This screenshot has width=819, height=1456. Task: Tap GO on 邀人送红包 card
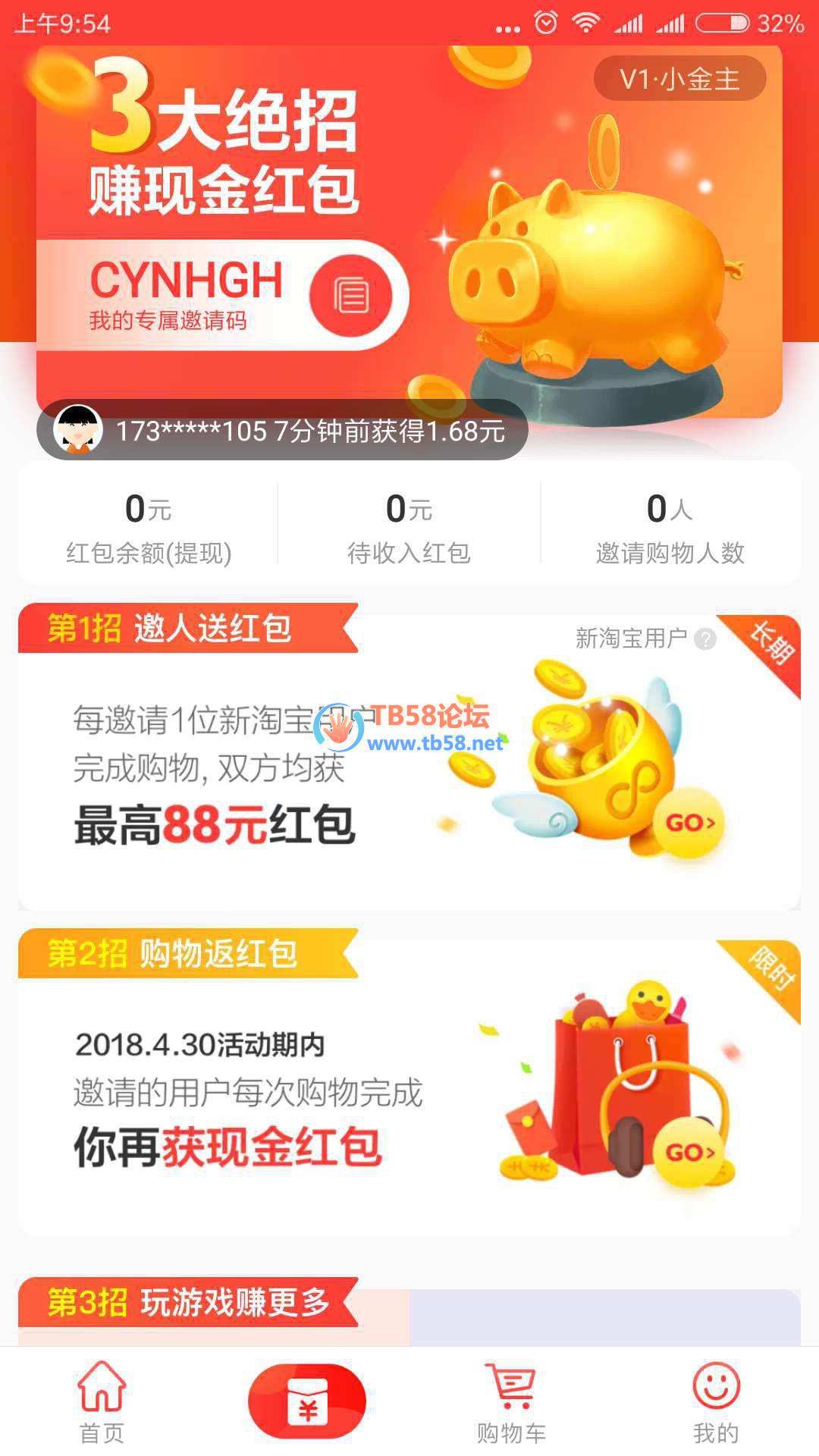(x=689, y=823)
